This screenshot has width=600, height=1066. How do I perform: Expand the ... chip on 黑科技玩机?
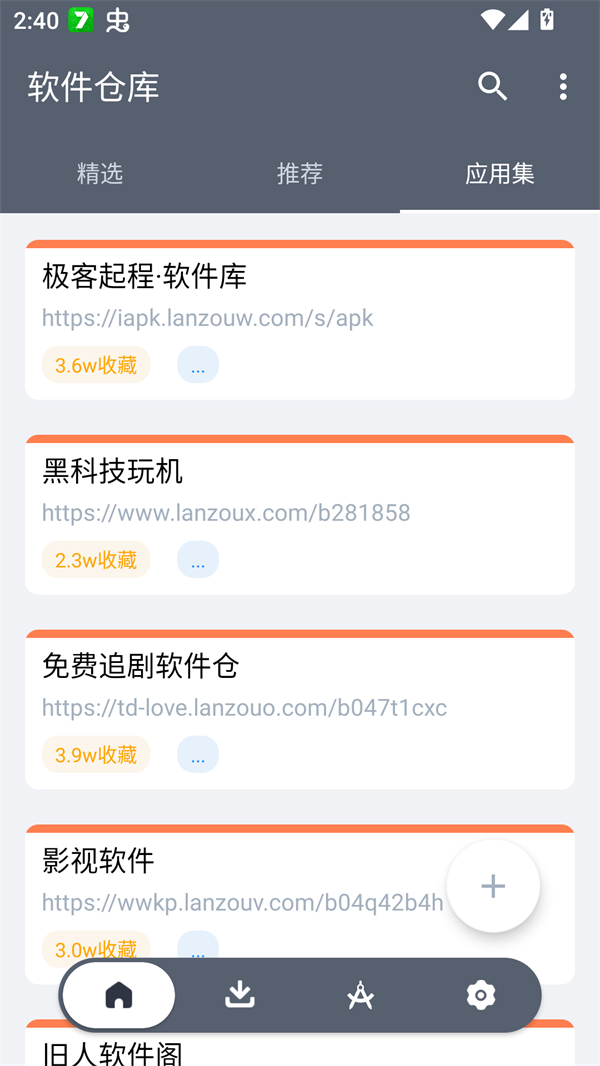[x=198, y=560]
